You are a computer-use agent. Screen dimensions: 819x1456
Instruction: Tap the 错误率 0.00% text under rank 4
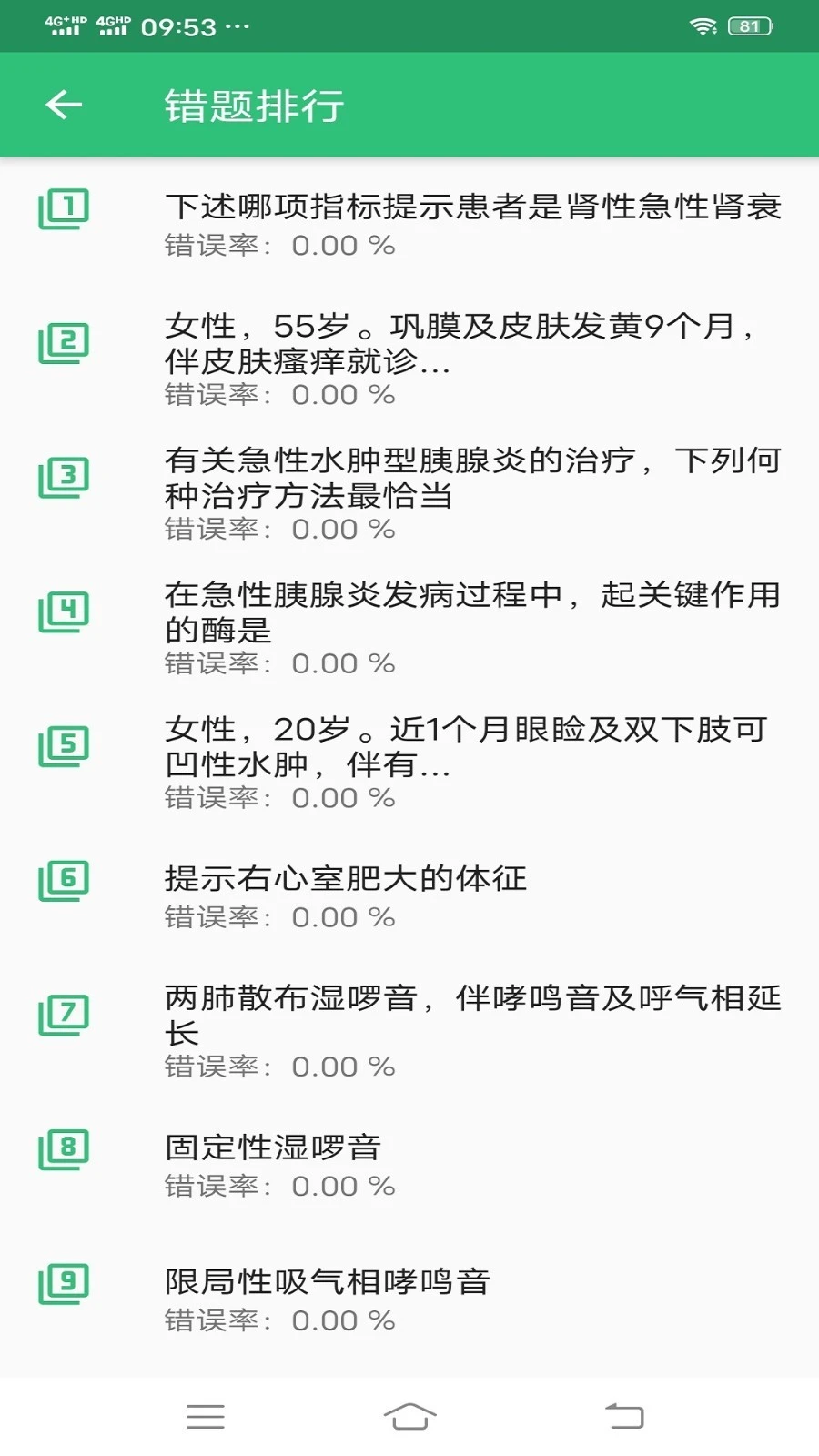point(278,662)
